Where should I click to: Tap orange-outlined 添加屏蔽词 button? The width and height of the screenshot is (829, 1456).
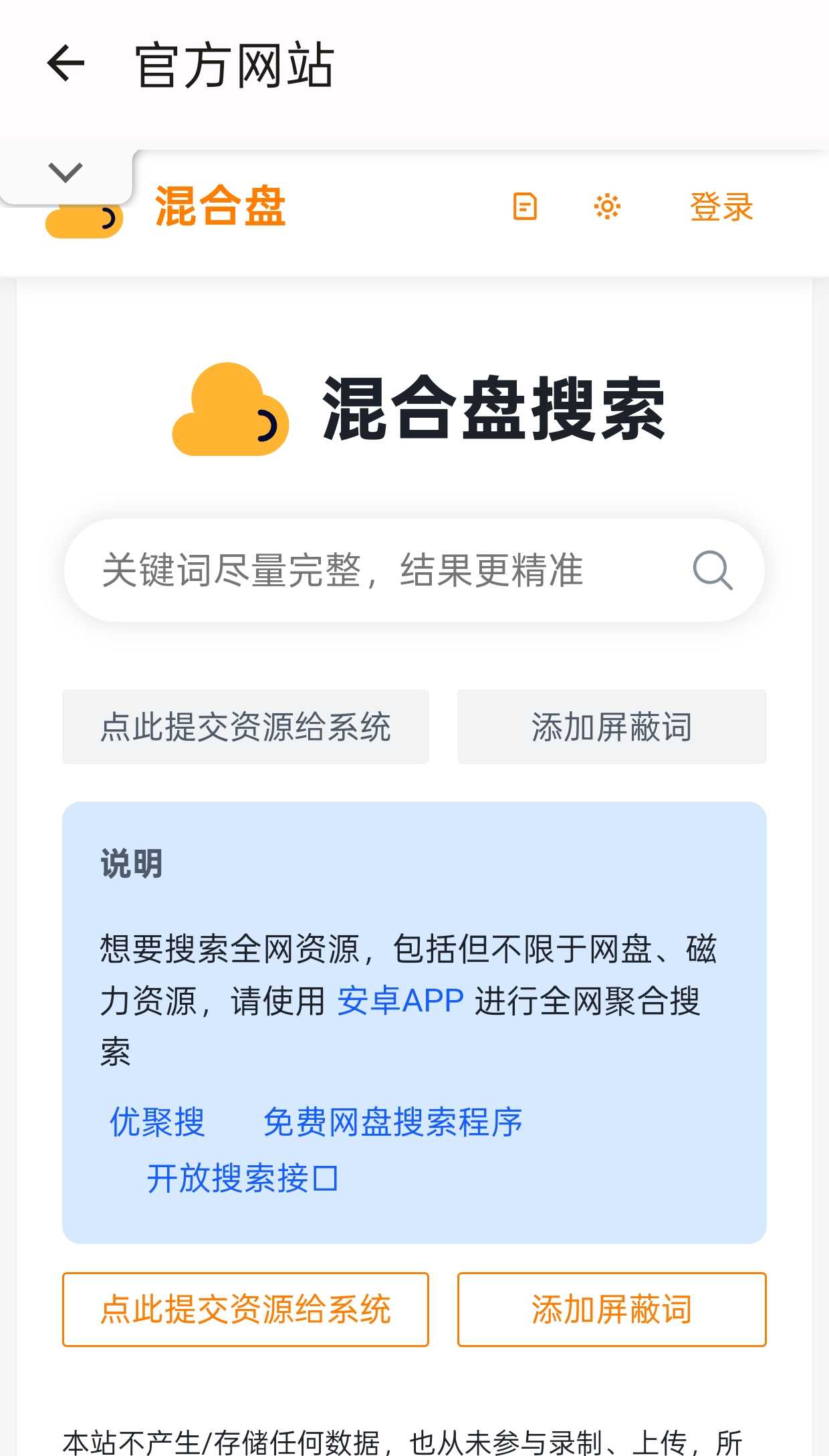pyautogui.click(x=611, y=1309)
